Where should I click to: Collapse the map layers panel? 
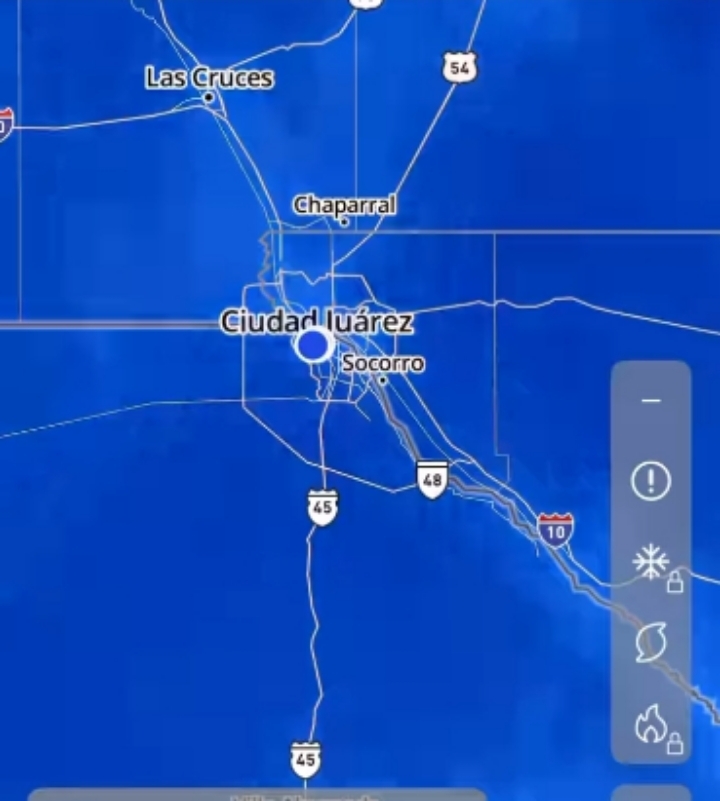click(x=651, y=401)
